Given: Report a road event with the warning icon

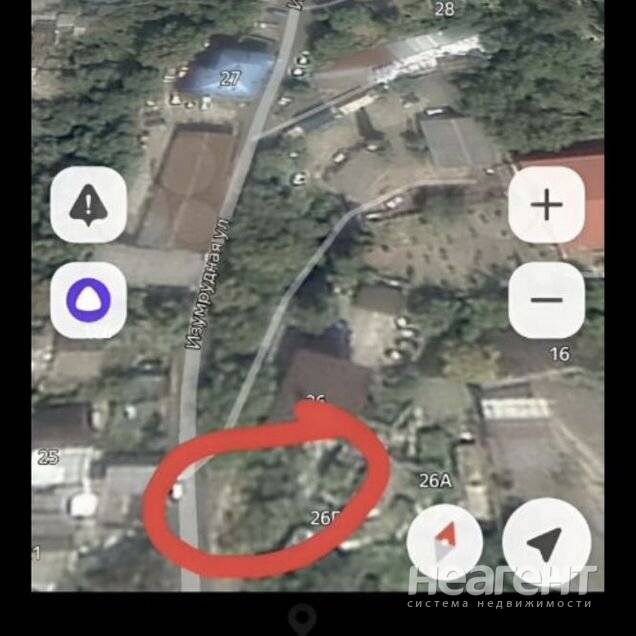Looking at the screenshot, I should 88,205.
